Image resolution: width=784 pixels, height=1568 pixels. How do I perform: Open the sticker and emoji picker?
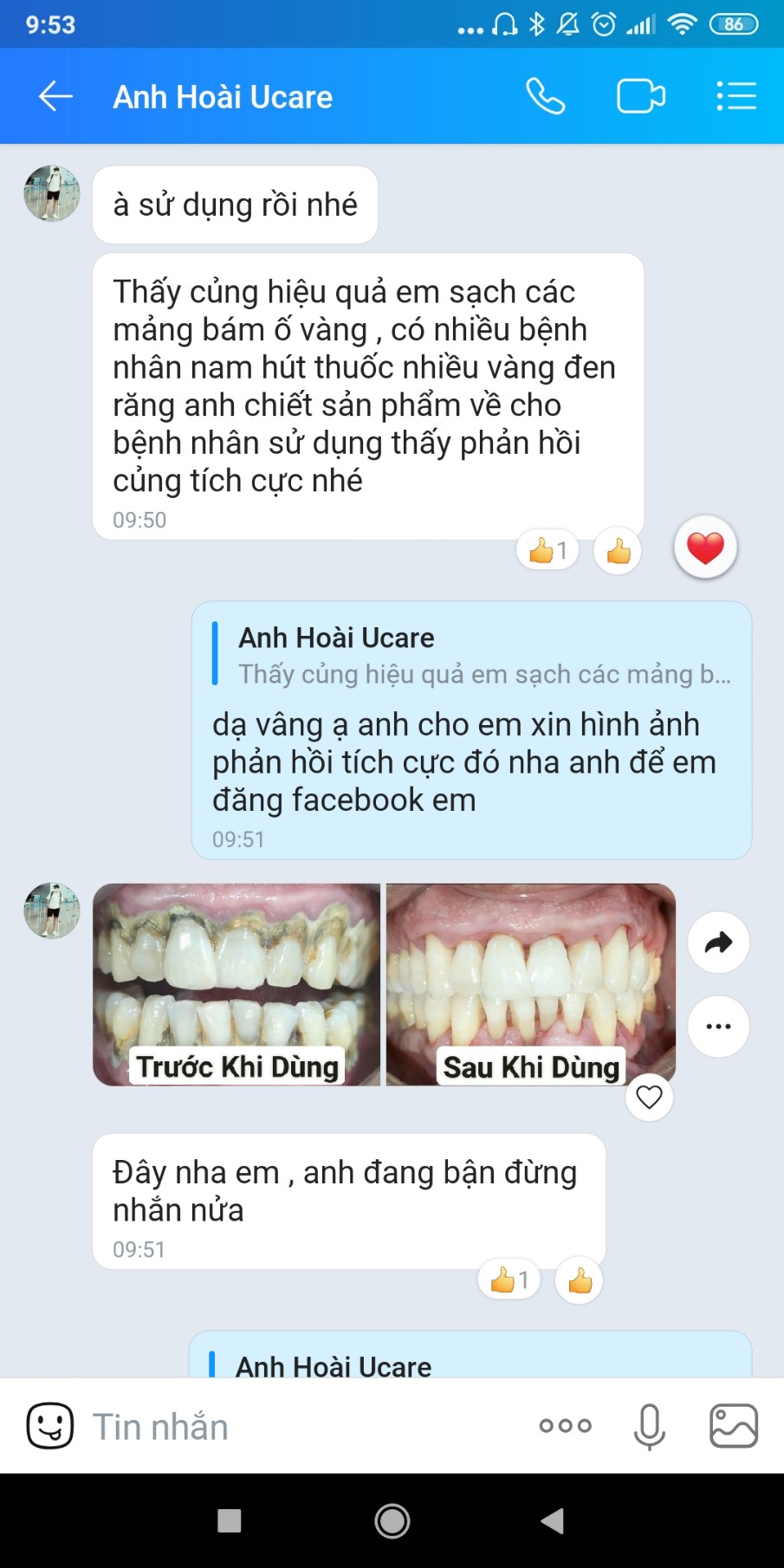(49, 1425)
